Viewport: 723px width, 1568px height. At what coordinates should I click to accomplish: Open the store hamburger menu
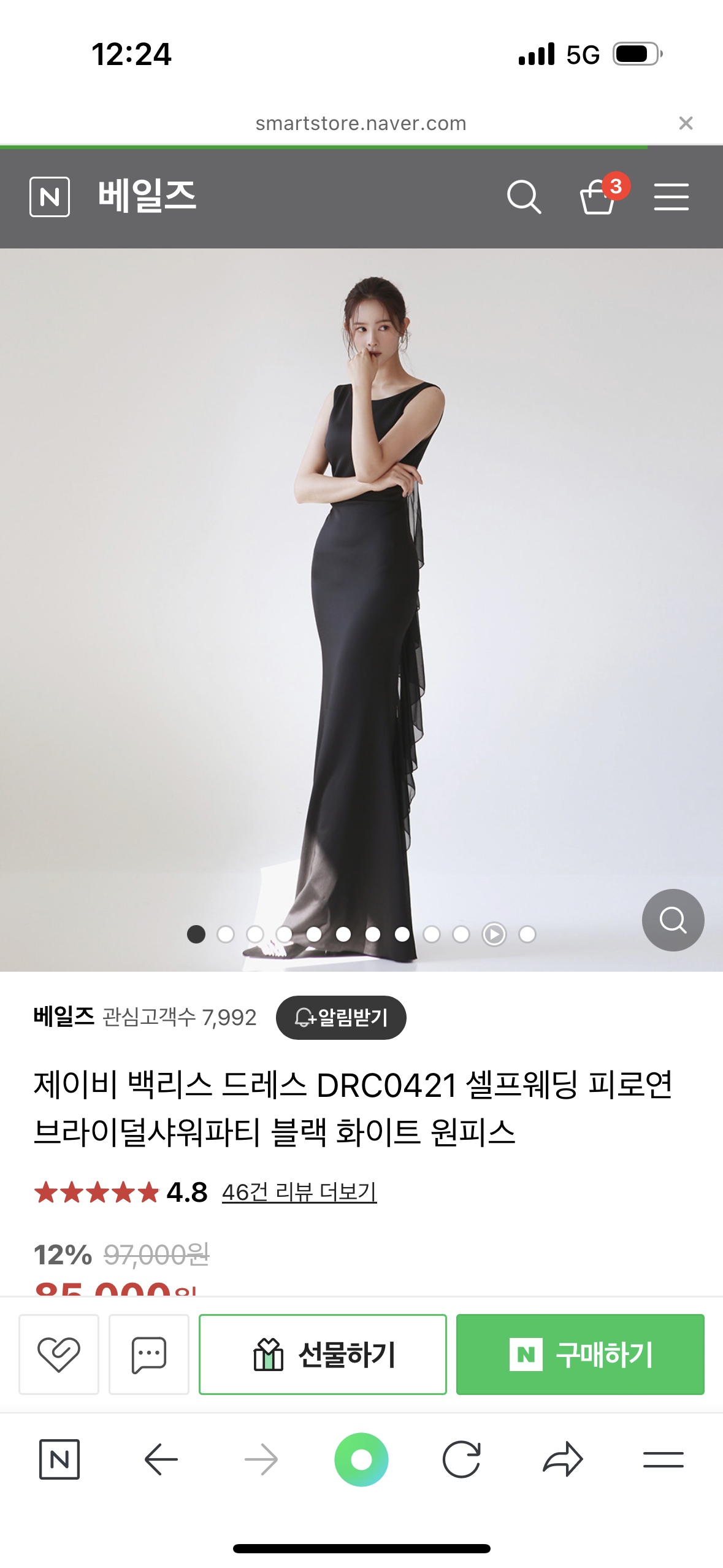(x=671, y=197)
